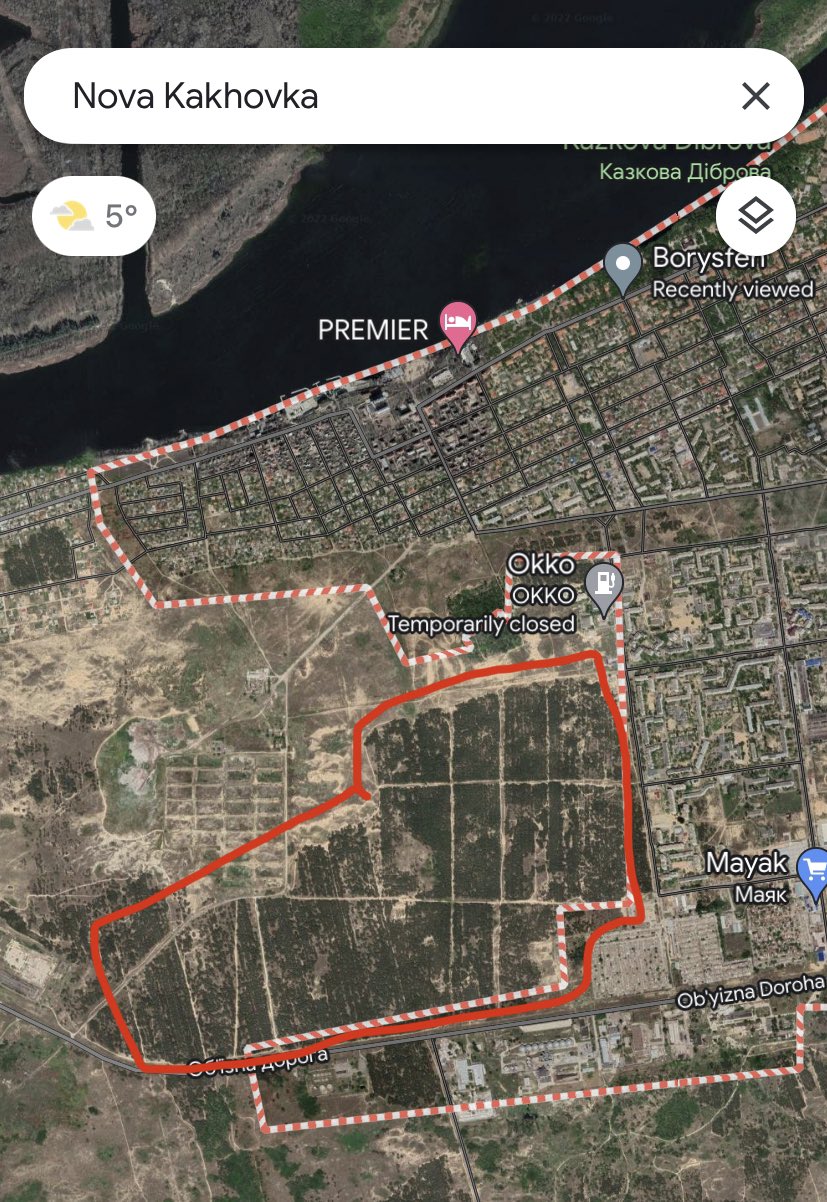Viewport: 827px width, 1202px height.
Task: Open the weather chip showing 5°
Action: click(94, 216)
